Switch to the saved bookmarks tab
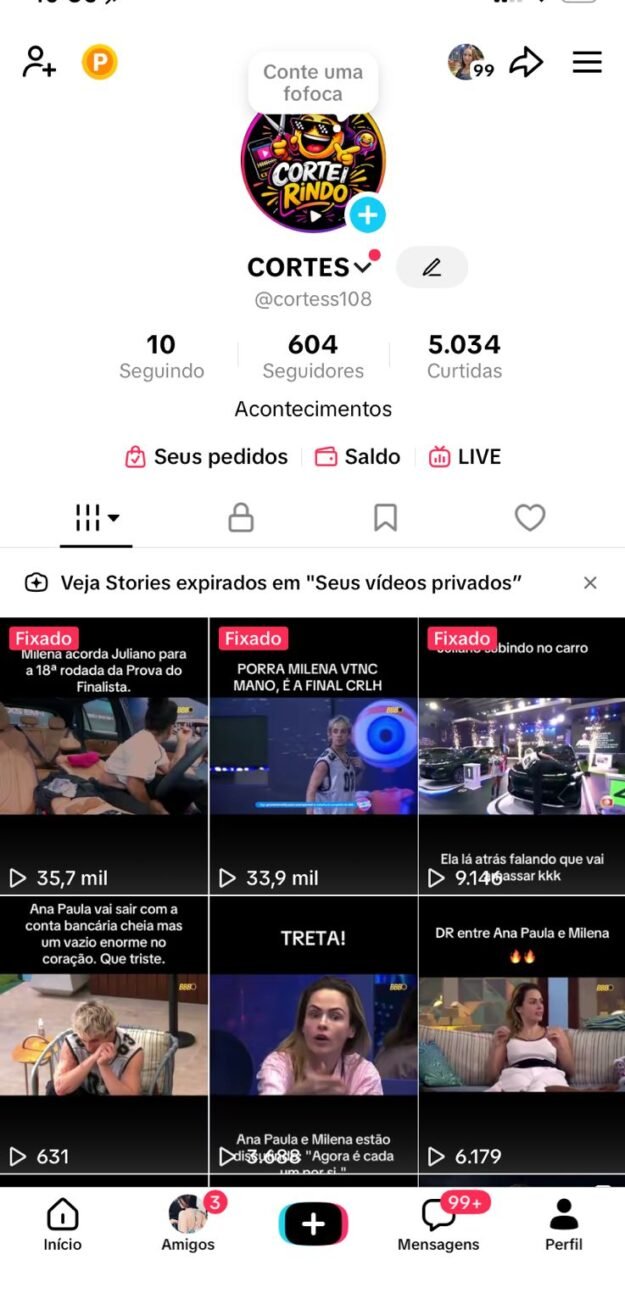 pyautogui.click(x=385, y=517)
